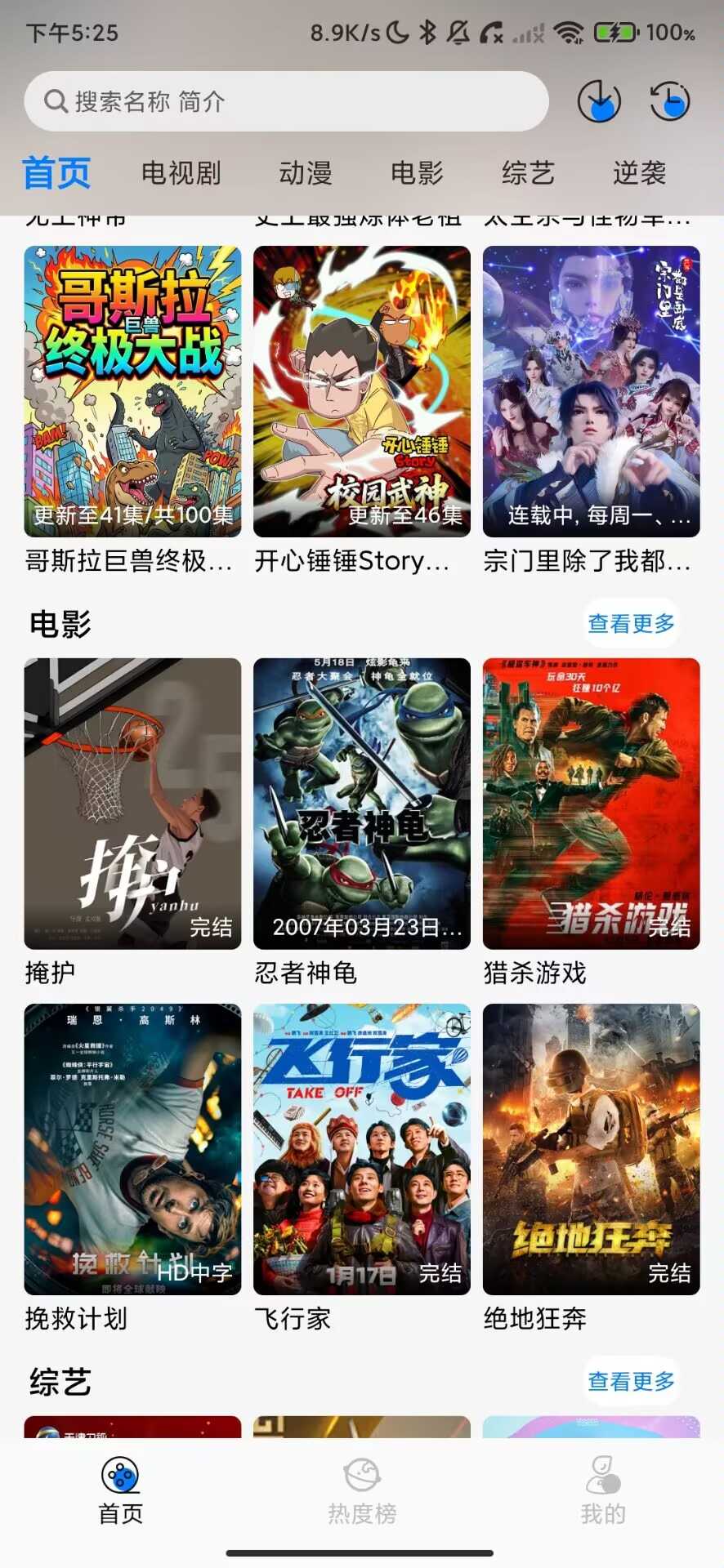Switch to the 电影 top tab
Image resolution: width=724 pixels, height=1568 pixels.
(417, 173)
